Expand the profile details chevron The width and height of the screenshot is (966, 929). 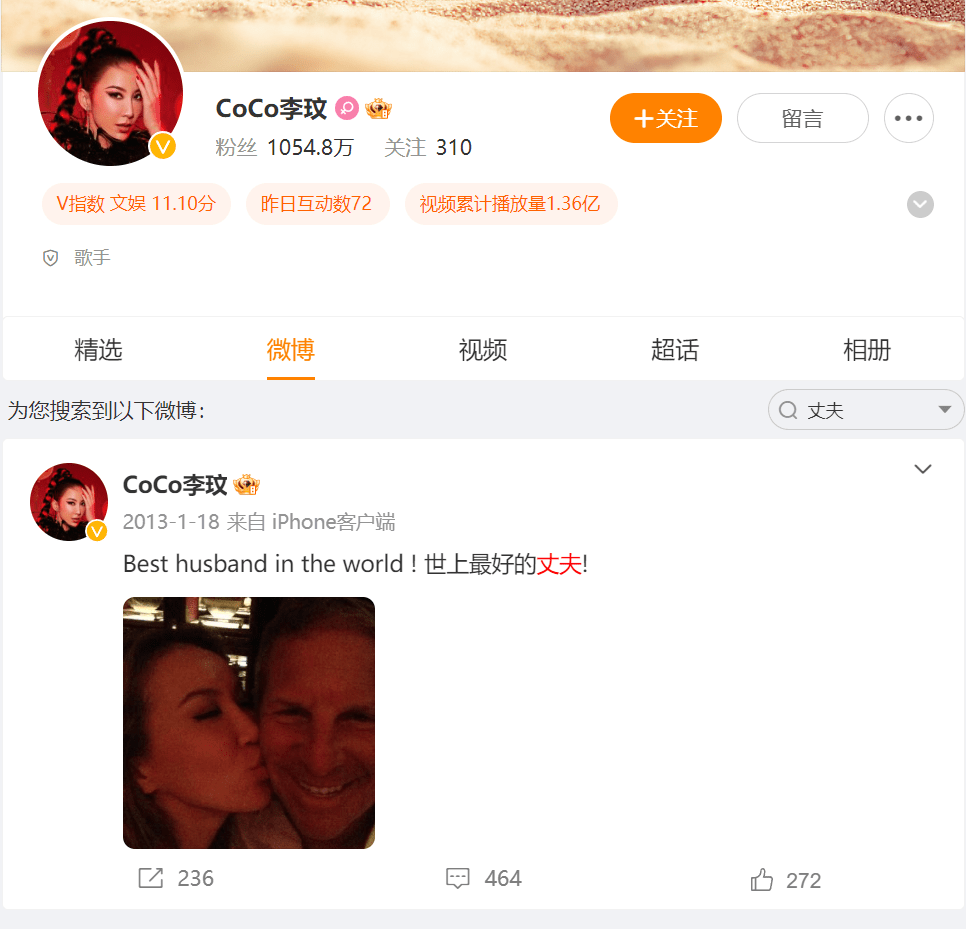pos(920,204)
